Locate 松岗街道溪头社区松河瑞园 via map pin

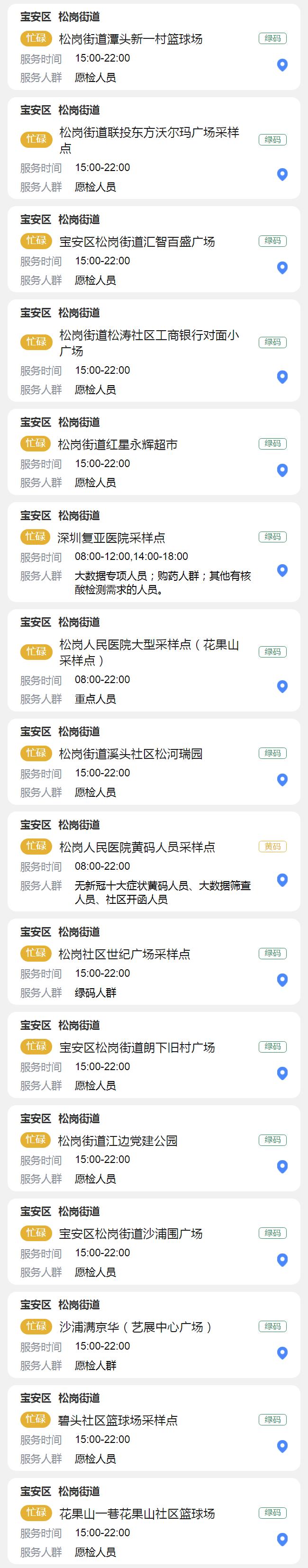[x=282, y=780]
